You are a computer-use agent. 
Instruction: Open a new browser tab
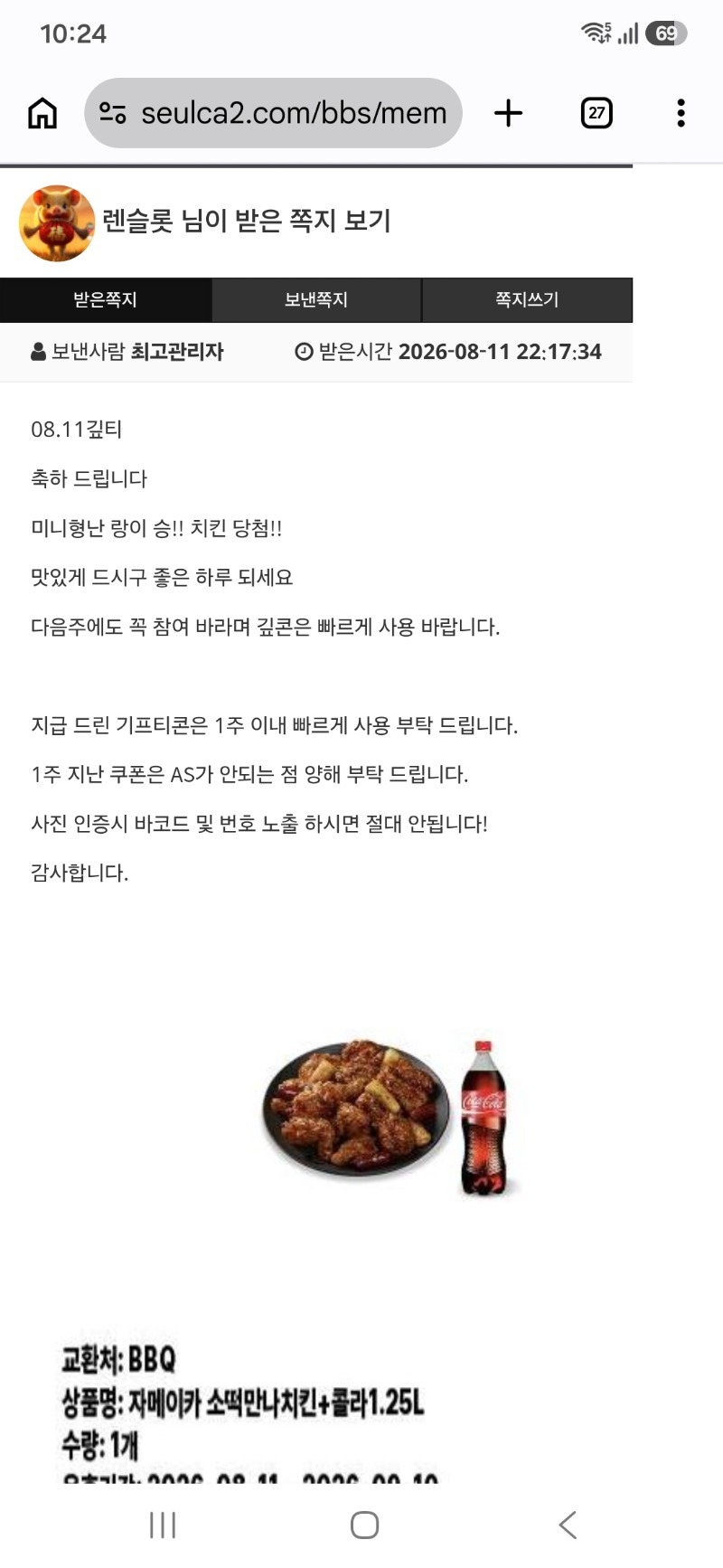509,113
